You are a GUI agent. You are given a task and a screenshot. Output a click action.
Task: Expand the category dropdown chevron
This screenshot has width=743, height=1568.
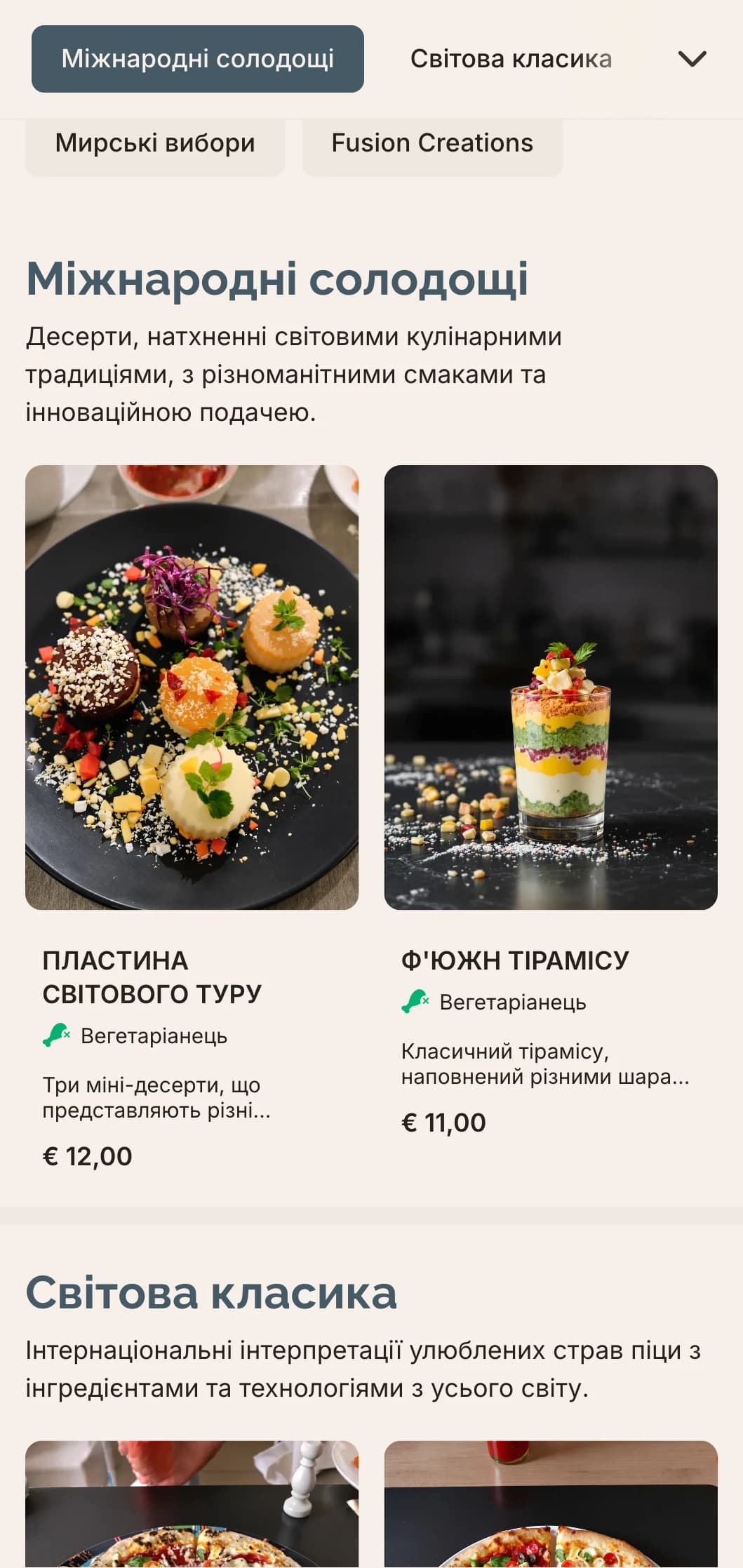(692, 59)
